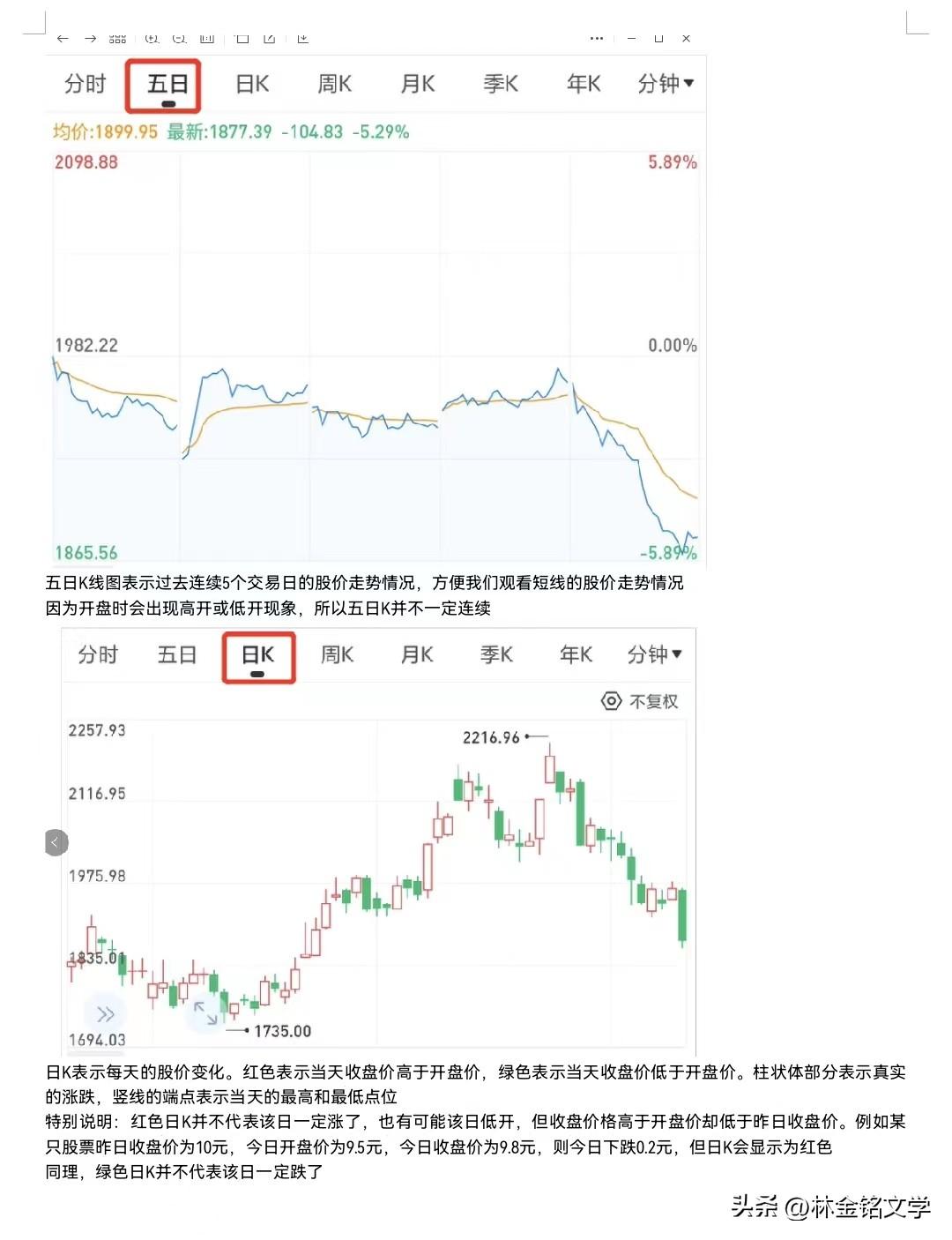Navigate forward with the right arrow icon
The width and height of the screenshot is (952, 1240).
point(91,38)
